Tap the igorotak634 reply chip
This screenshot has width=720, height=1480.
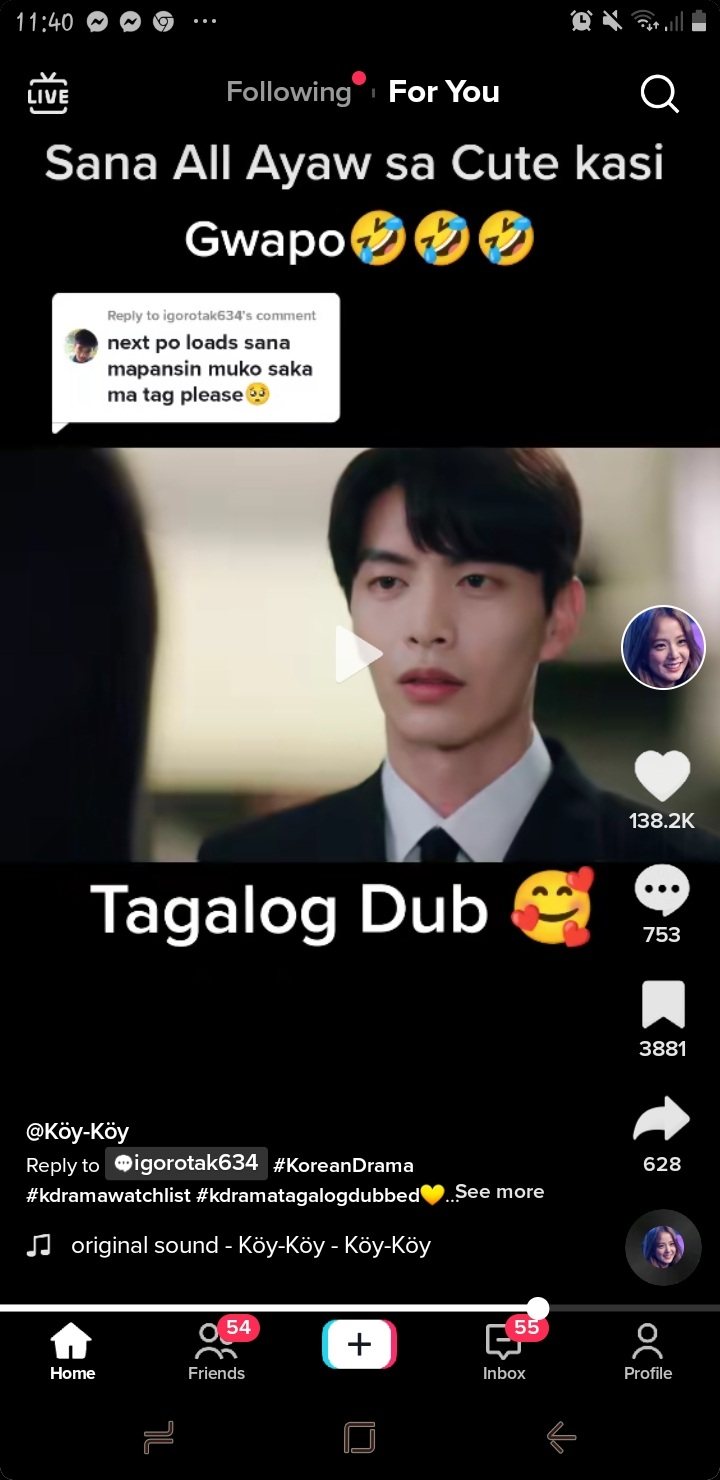coord(186,1163)
